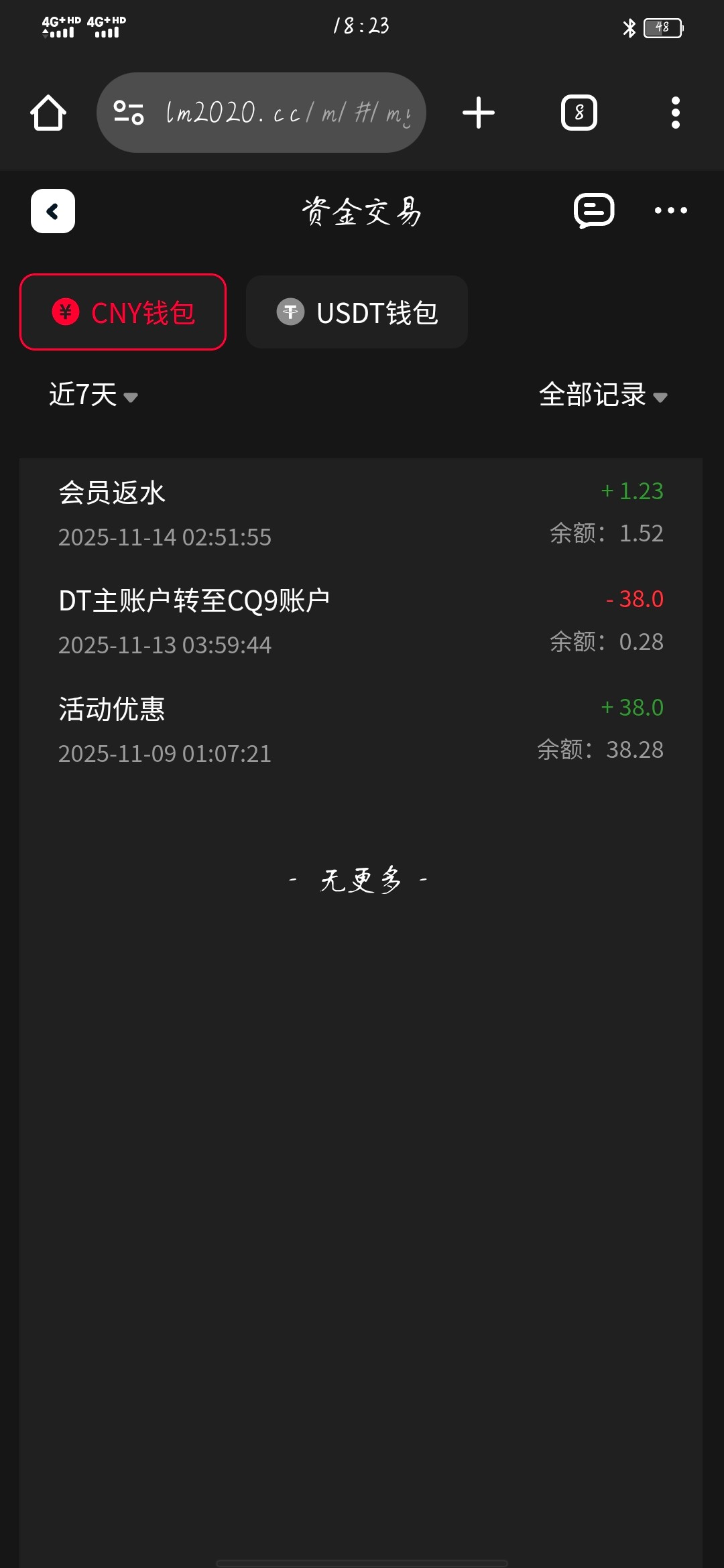
Task: Open the page more-options ellipsis icon
Action: click(x=670, y=210)
